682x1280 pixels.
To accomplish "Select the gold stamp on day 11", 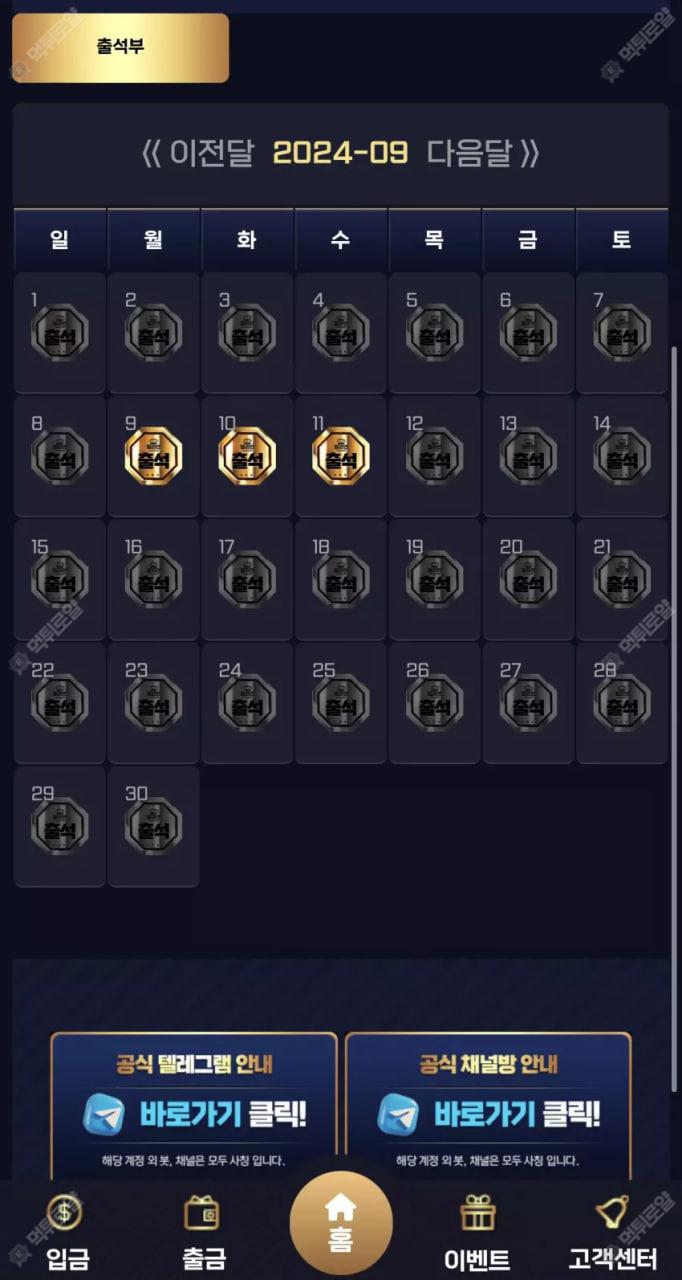I will point(341,456).
